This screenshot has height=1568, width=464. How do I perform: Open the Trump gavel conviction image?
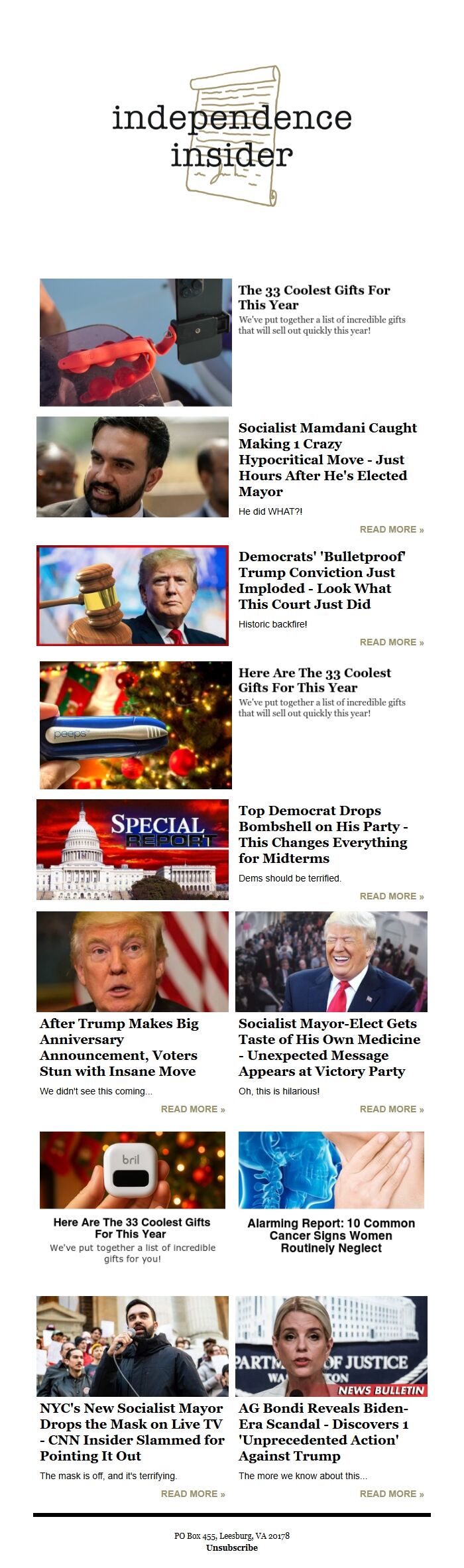click(133, 596)
